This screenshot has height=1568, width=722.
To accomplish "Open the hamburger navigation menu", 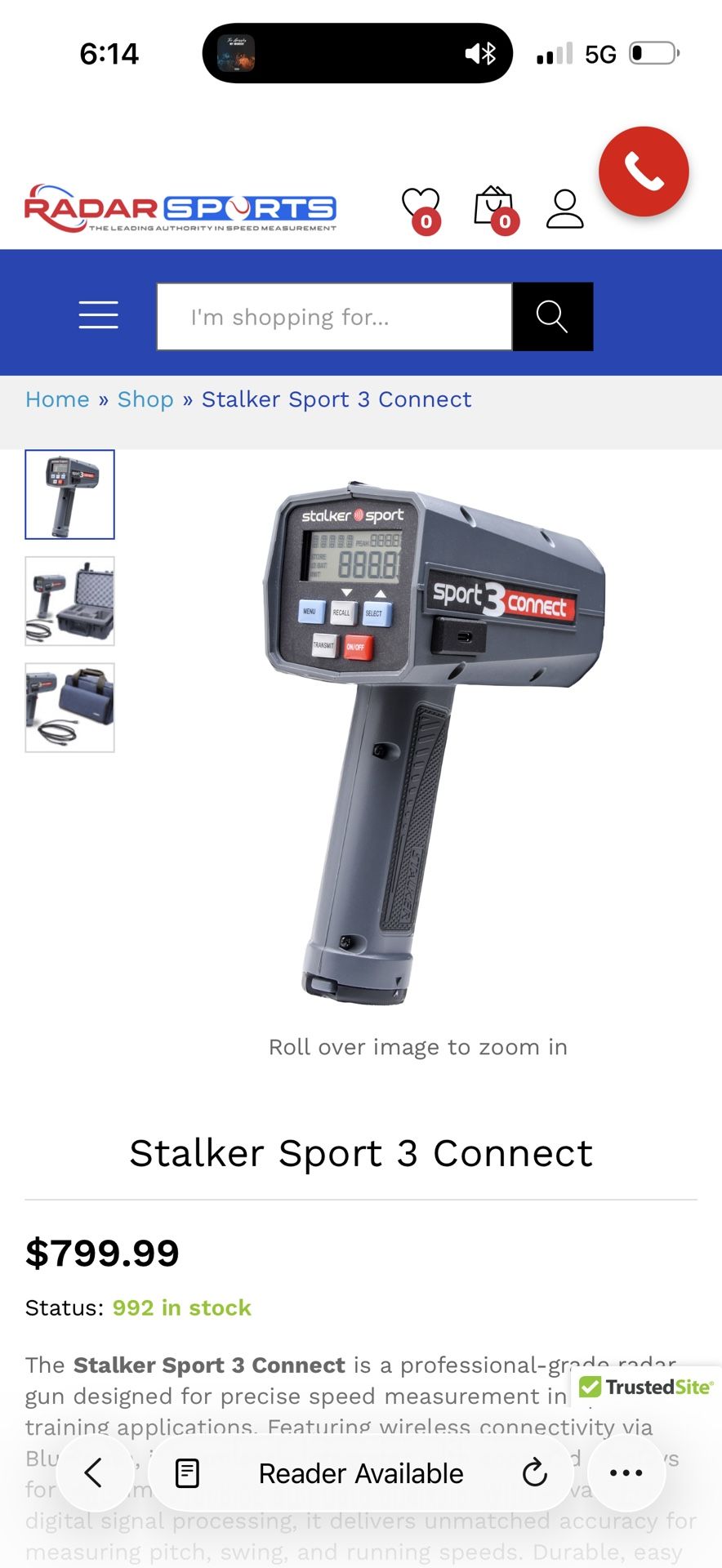I will point(98,315).
